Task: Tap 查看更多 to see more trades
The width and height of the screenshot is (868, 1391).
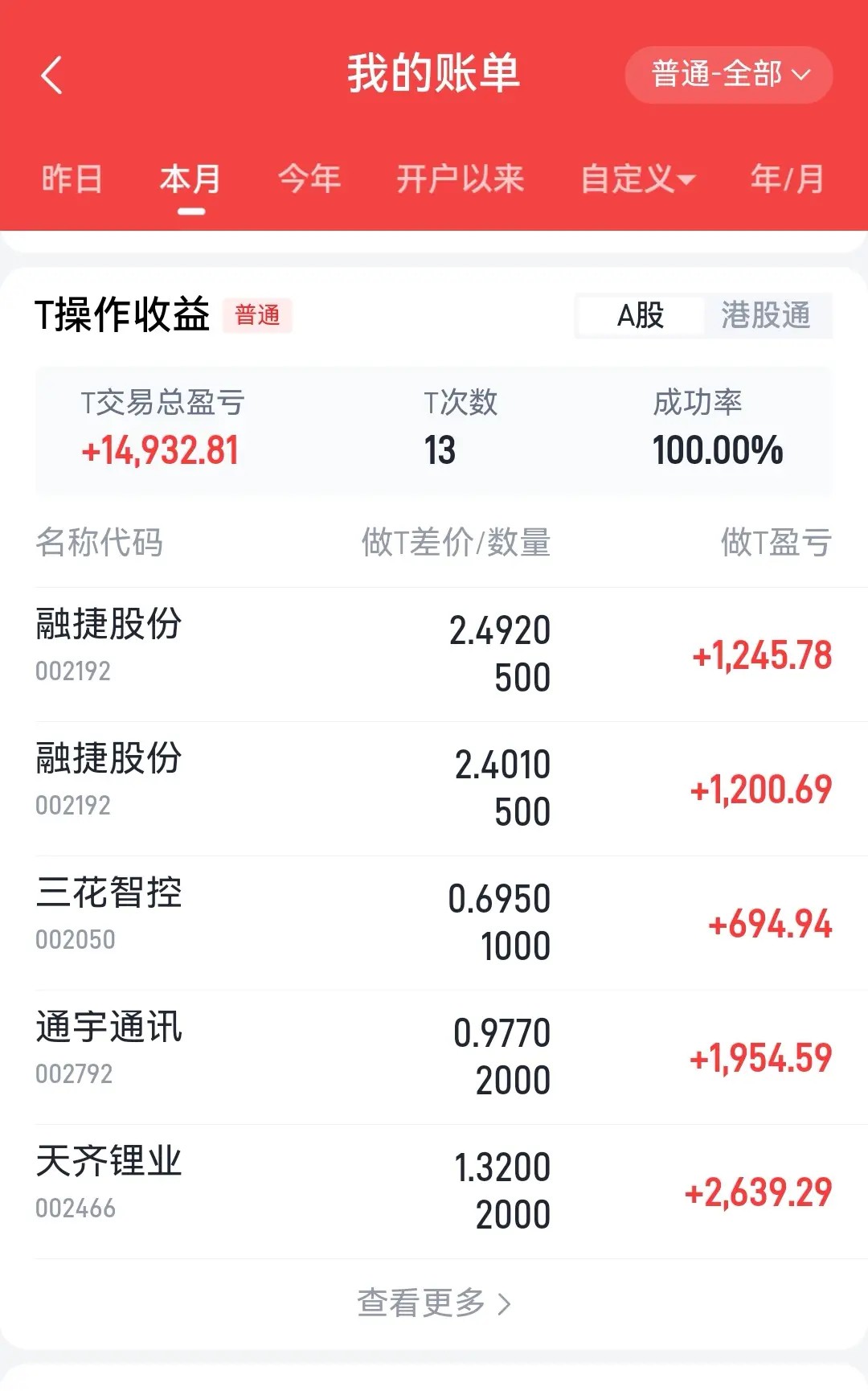Action: tap(434, 1303)
